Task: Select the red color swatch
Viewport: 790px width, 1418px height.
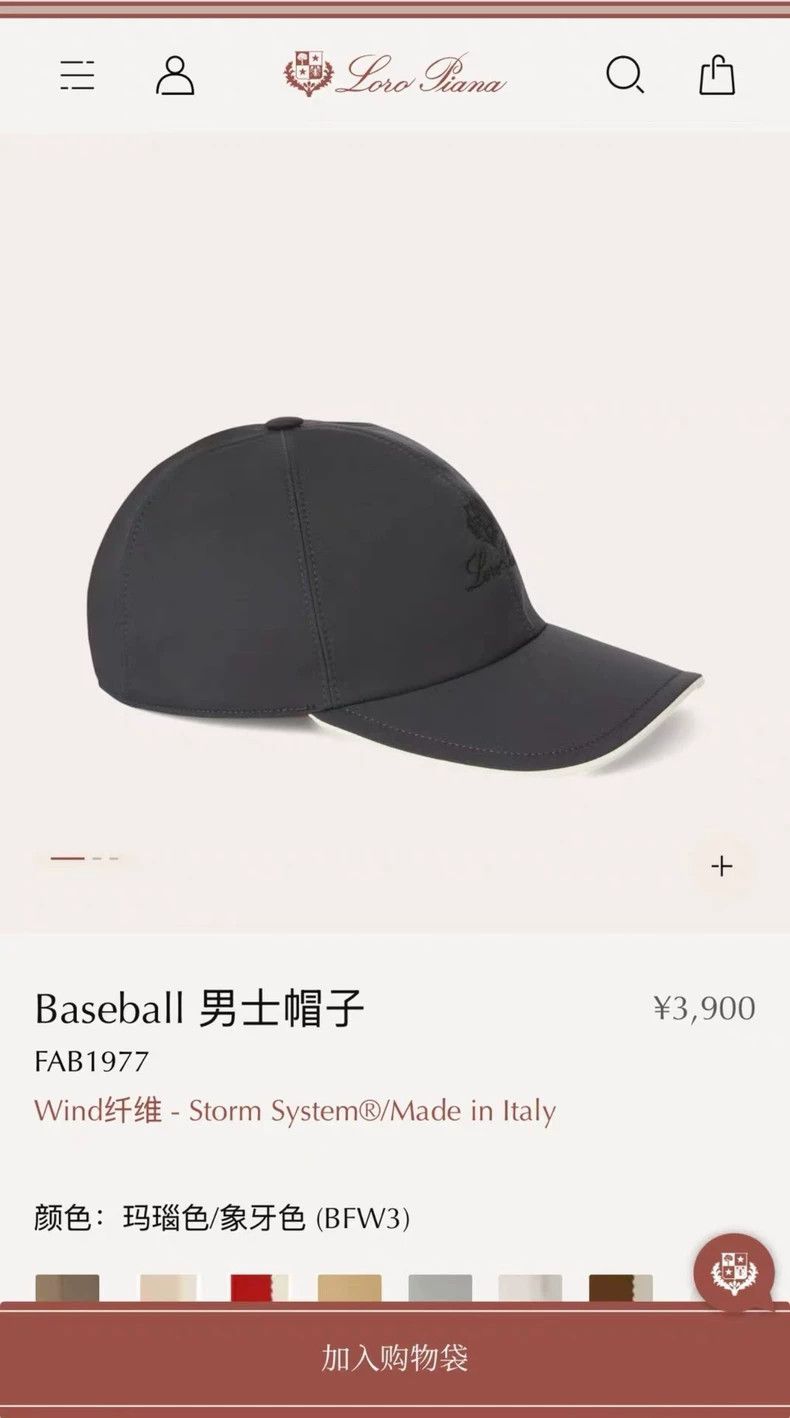Action: 259,1288
